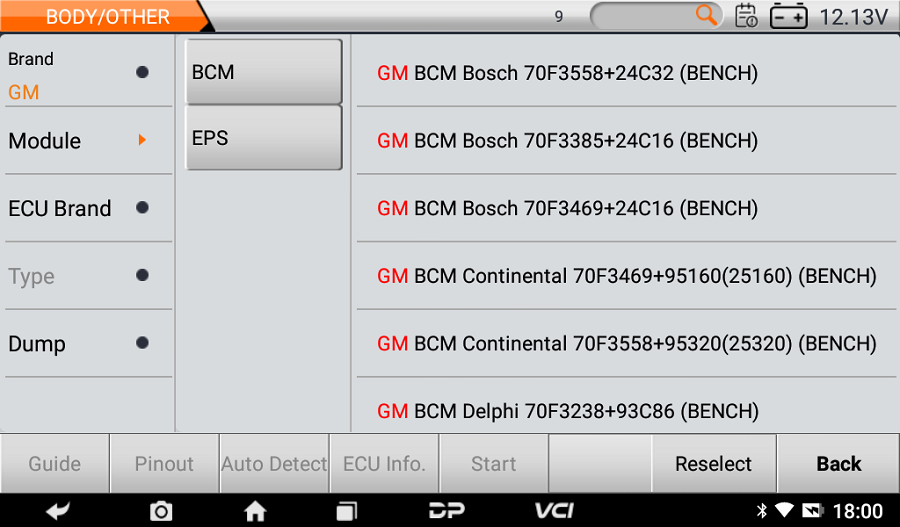Select the Brand GM step

click(88, 74)
